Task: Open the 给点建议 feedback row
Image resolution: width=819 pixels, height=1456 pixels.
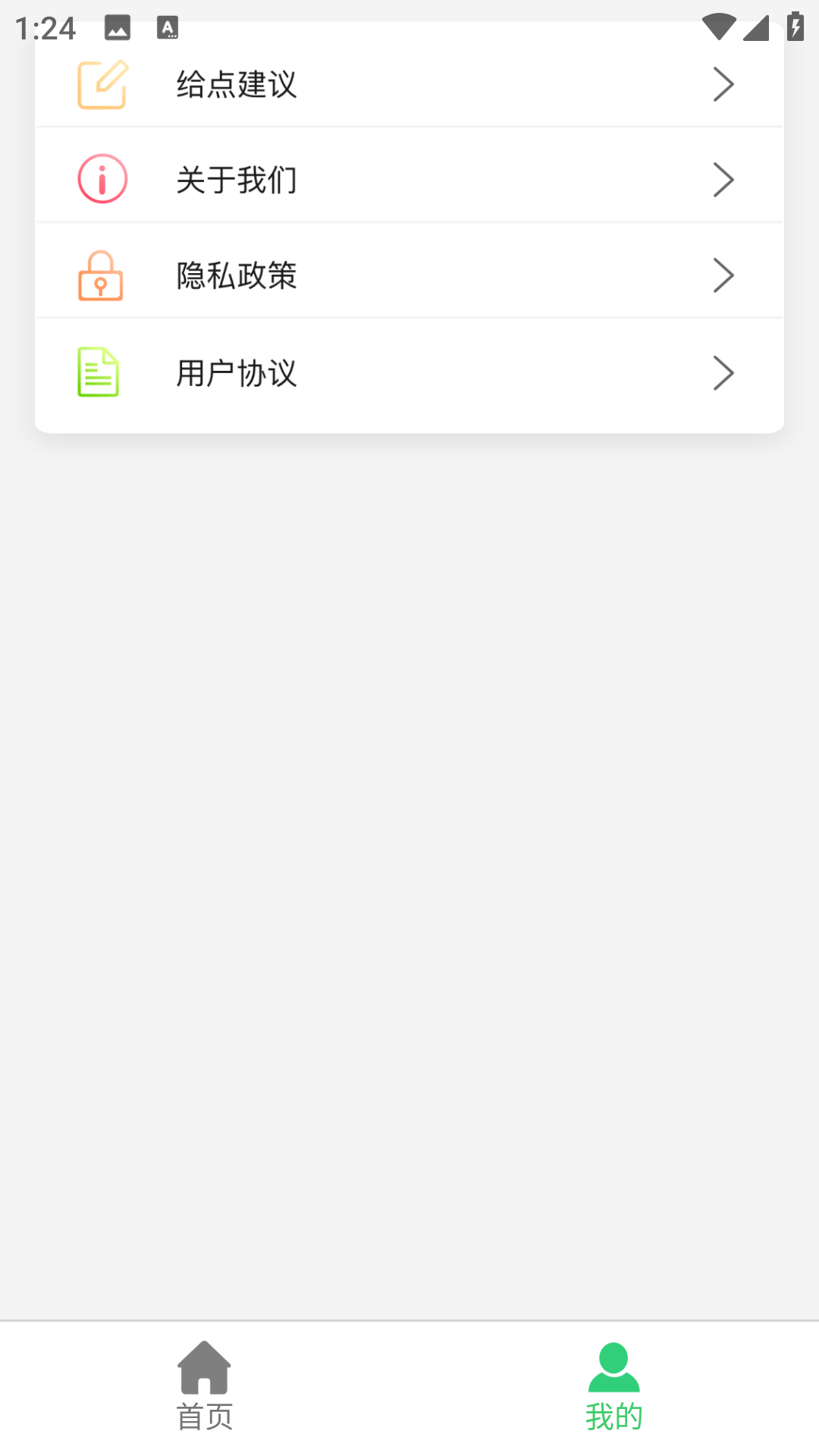Action: click(409, 84)
